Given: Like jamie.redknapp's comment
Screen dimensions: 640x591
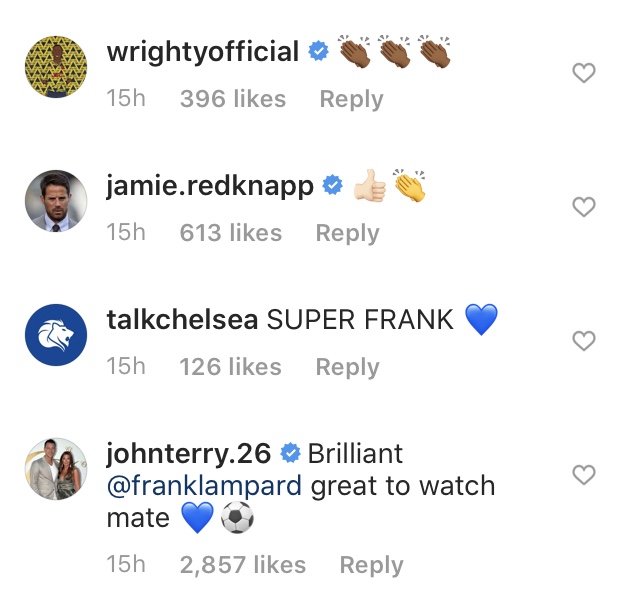Looking at the screenshot, I should 583,207.
